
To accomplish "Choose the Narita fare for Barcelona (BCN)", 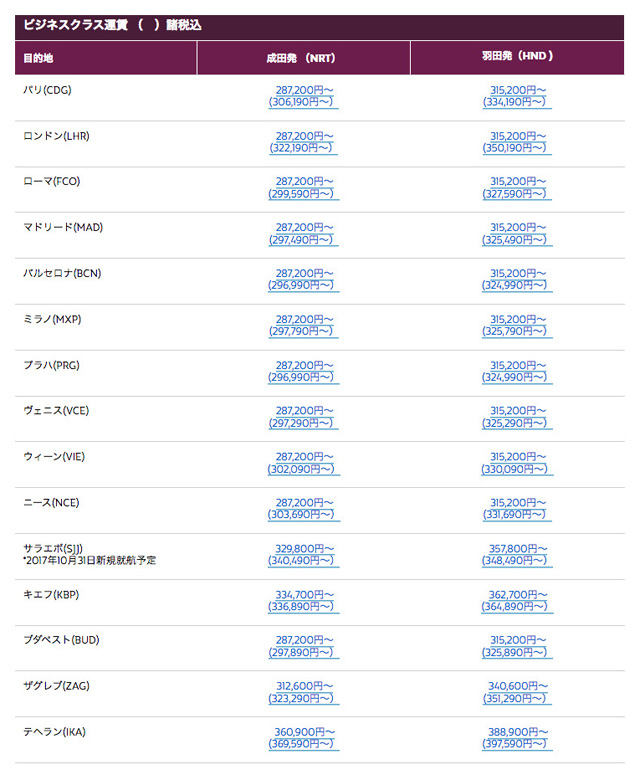I will [303, 280].
